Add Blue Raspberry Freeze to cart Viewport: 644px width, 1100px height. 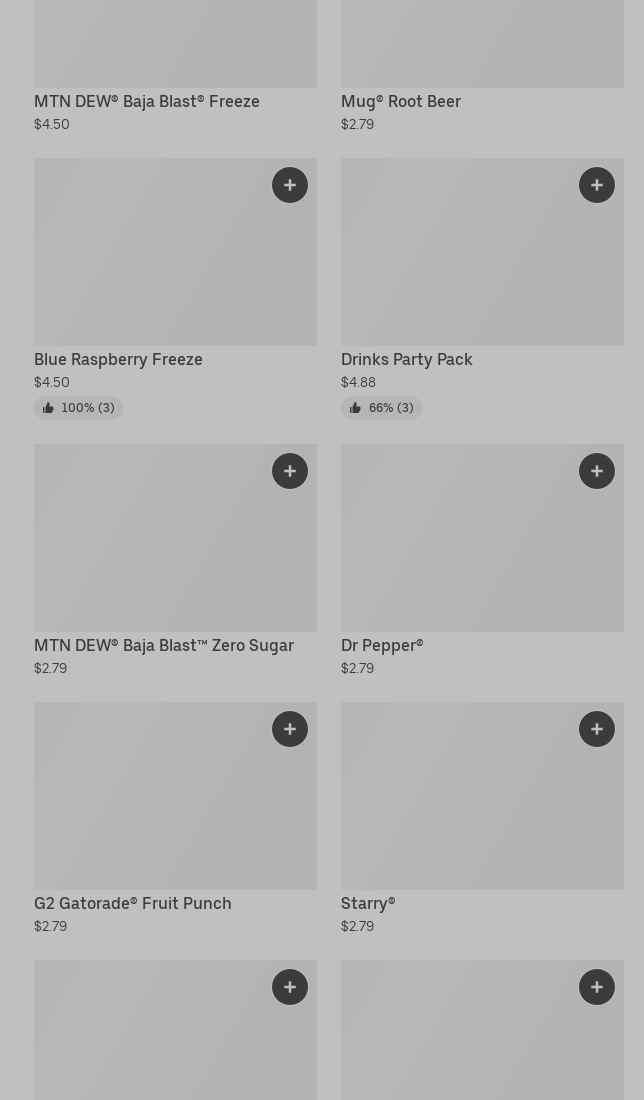(290, 185)
